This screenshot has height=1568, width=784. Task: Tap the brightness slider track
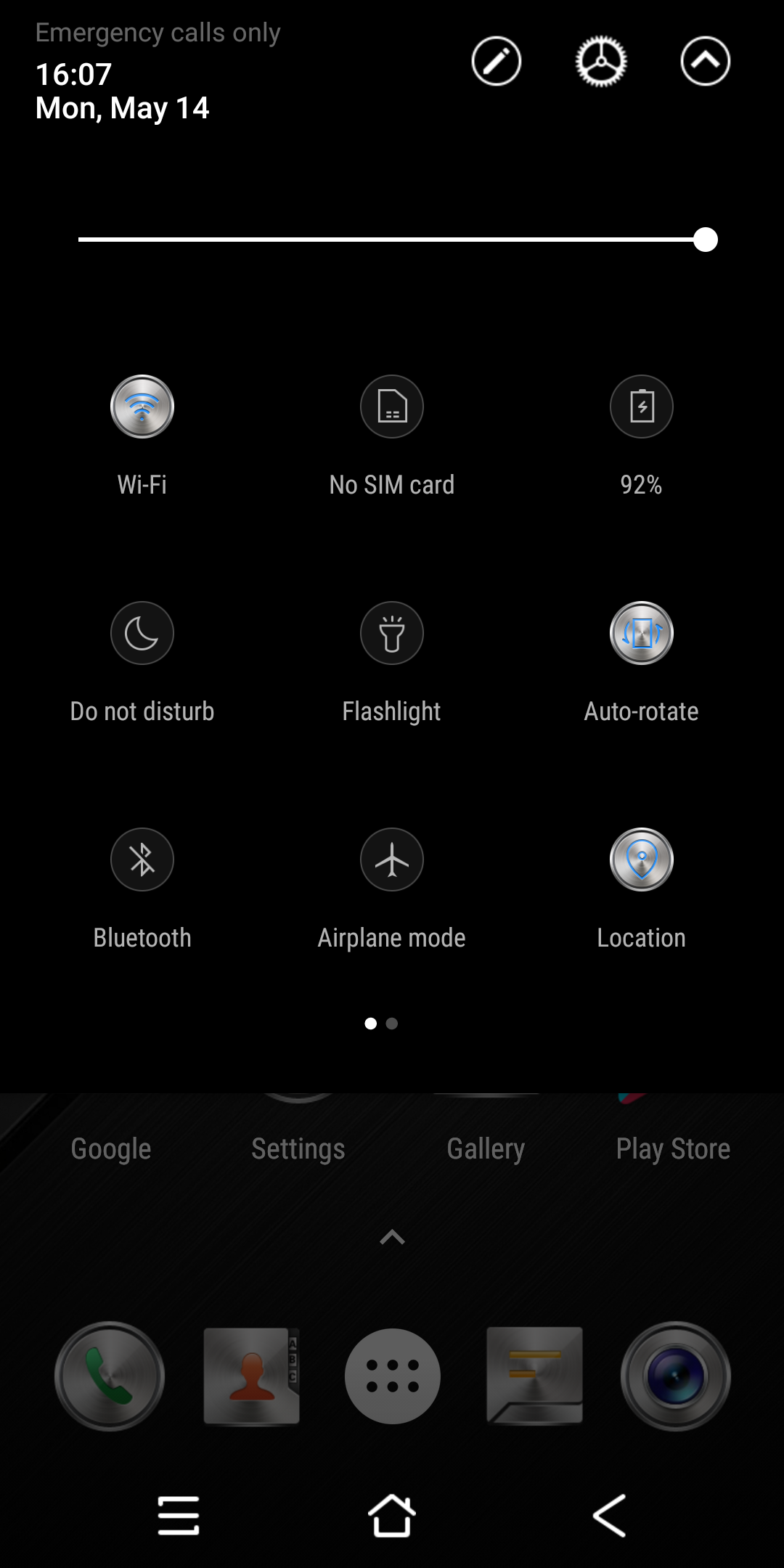click(392, 240)
